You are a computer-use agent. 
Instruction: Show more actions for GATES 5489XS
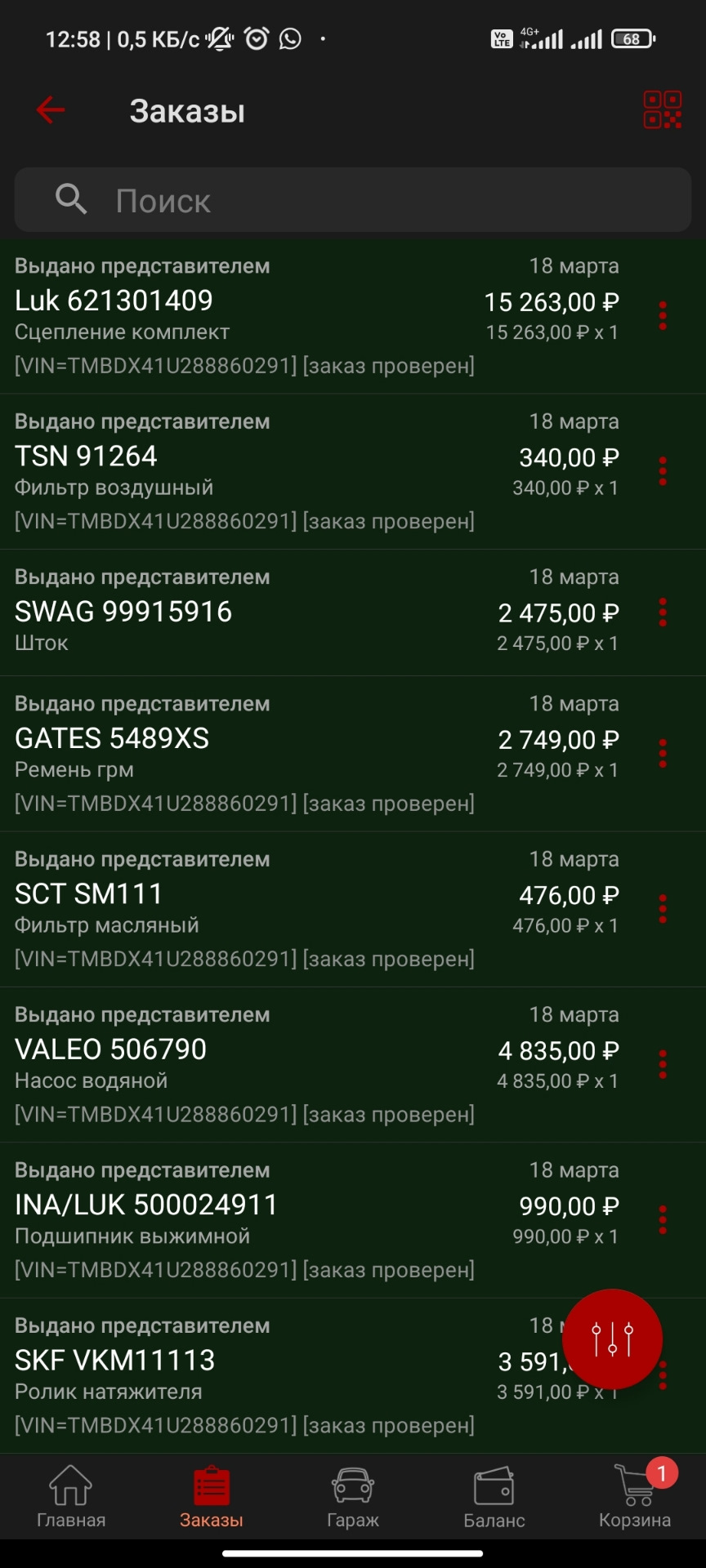pos(663,753)
